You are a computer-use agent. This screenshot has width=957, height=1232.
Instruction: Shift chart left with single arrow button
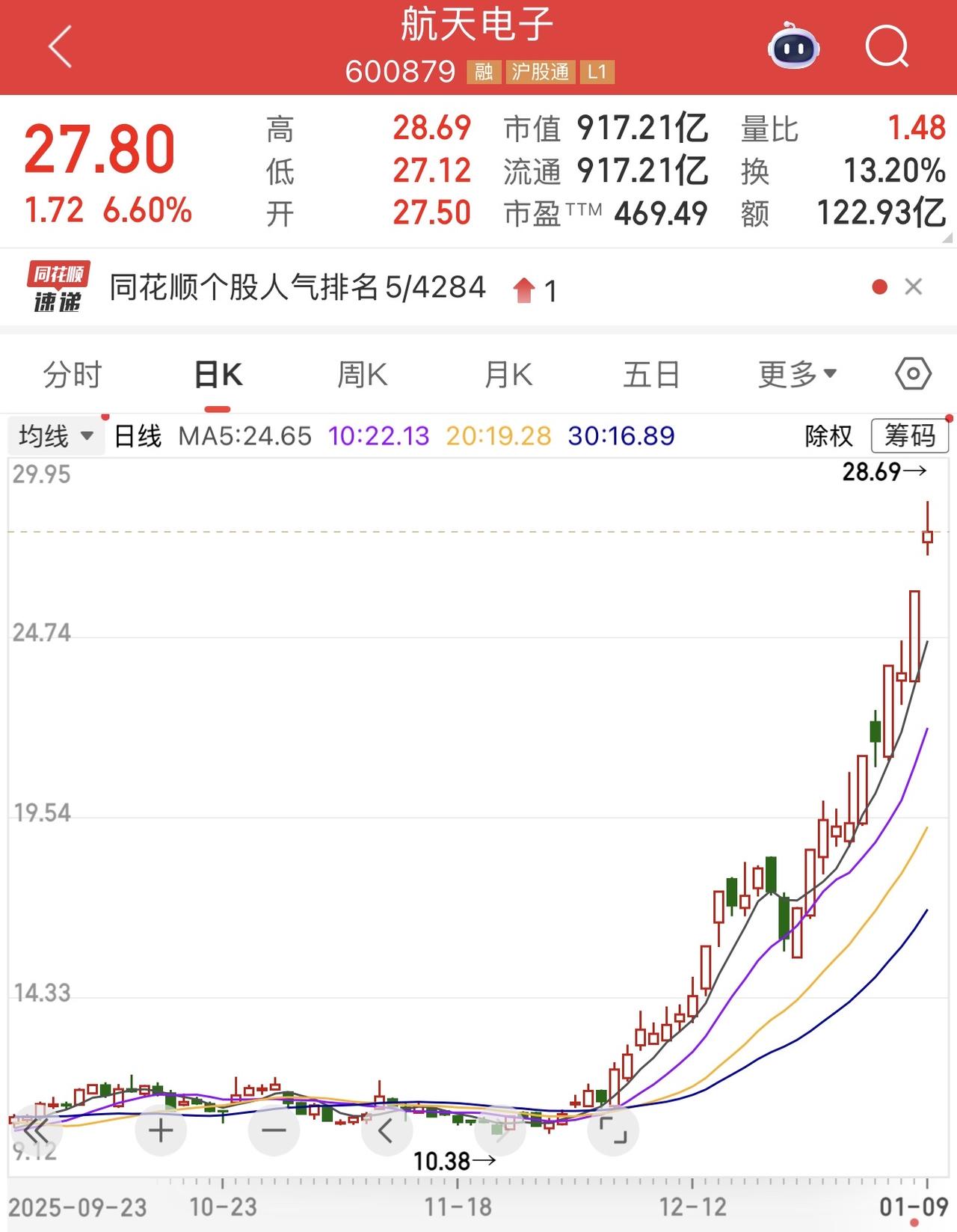(387, 1130)
